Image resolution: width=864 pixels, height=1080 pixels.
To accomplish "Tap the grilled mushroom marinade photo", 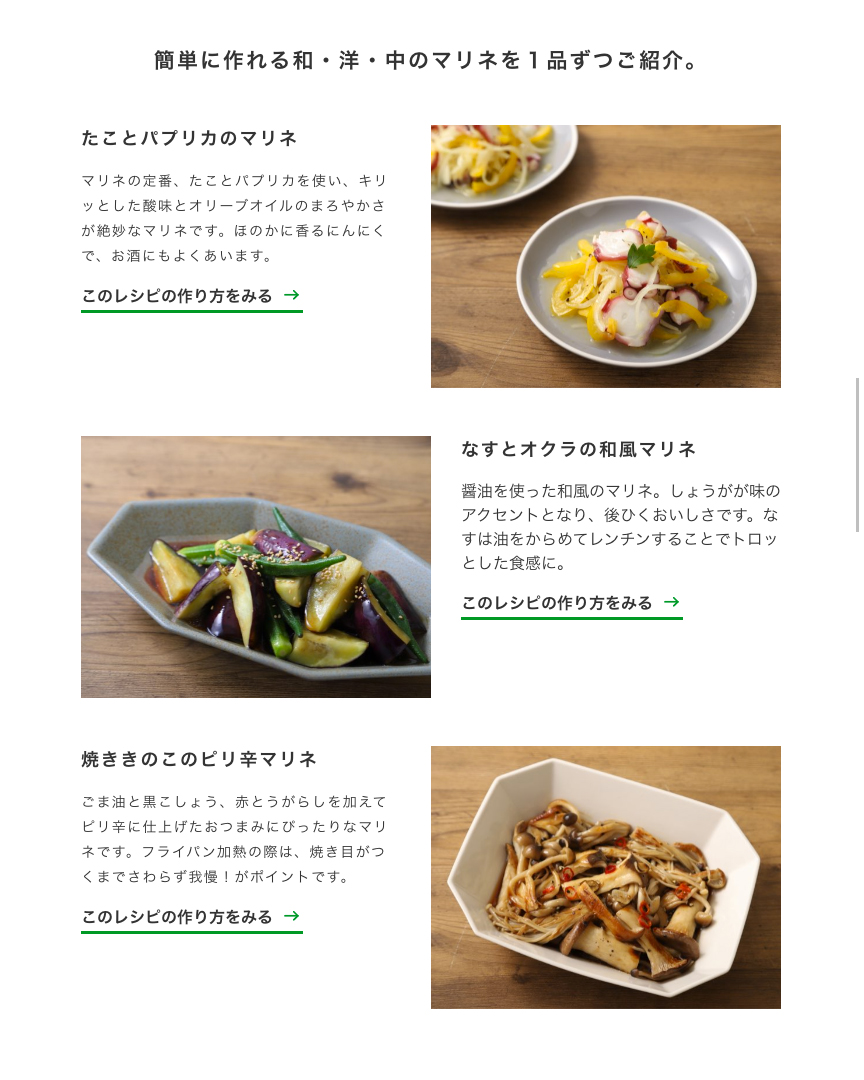I will coord(605,877).
